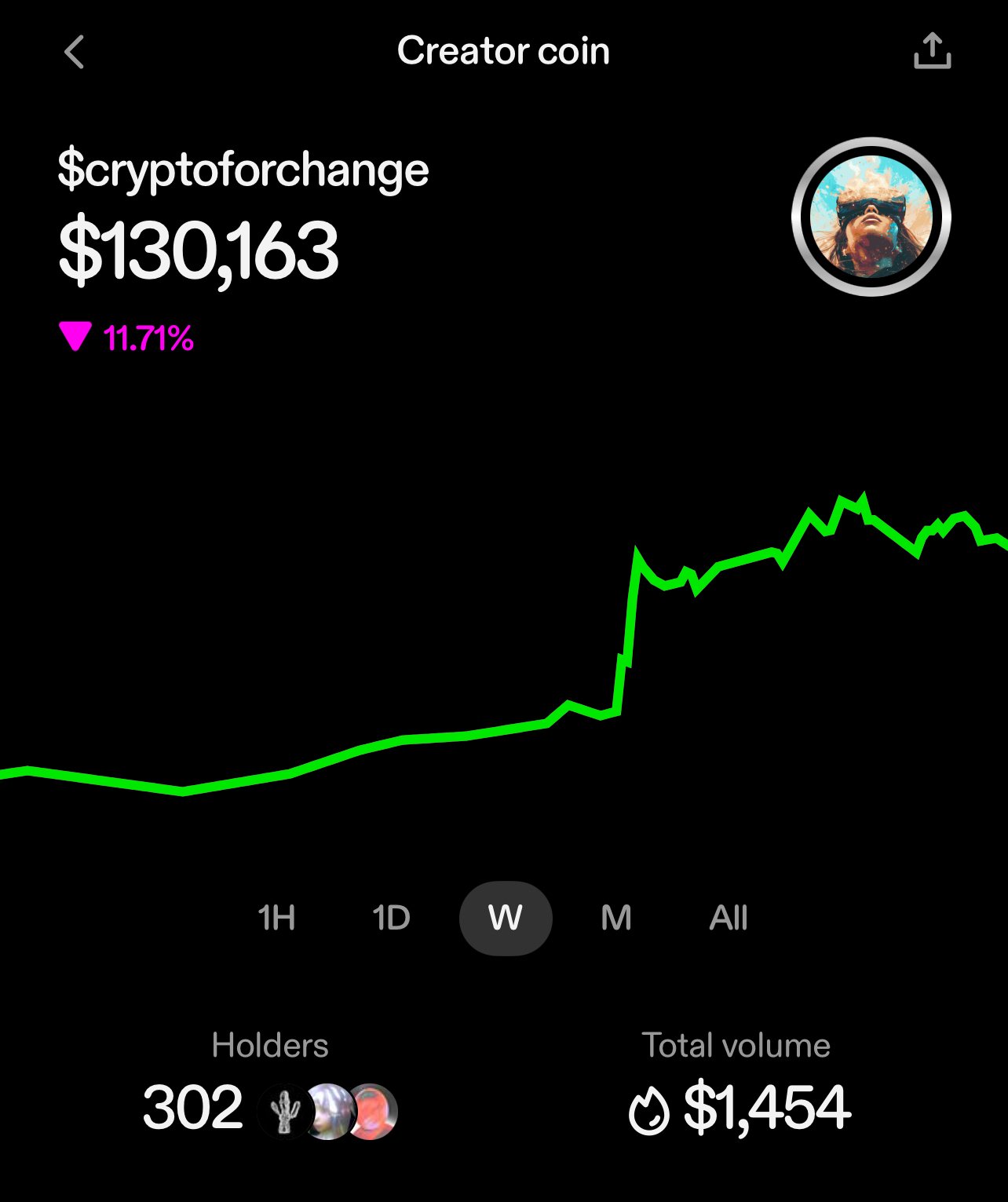Select the W weekly chart range
1008x1202 pixels.
click(x=506, y=918)
